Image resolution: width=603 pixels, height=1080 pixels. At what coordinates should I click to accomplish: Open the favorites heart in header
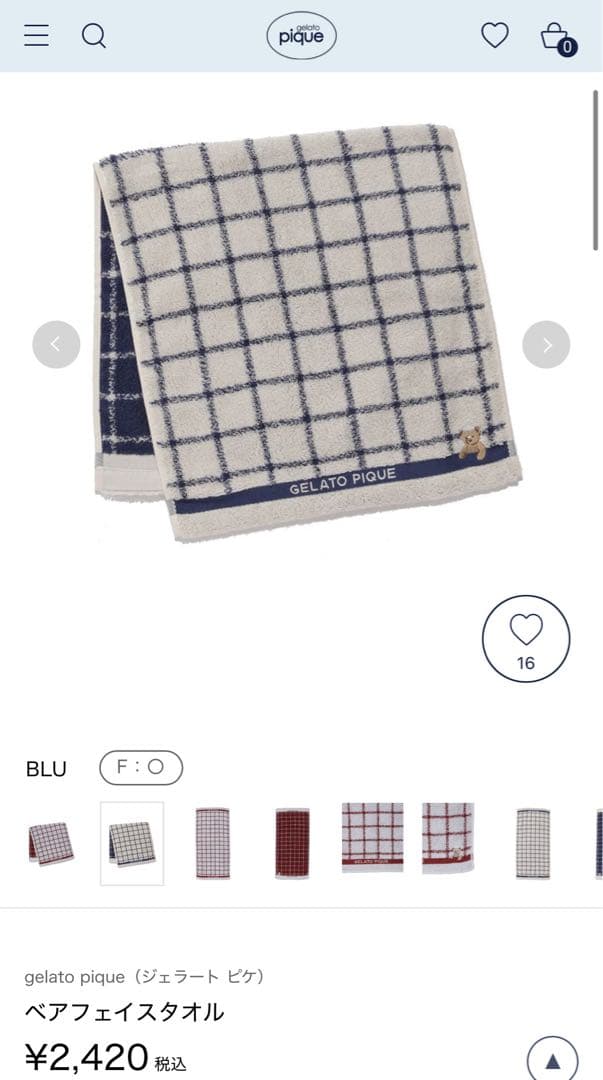tap(495, 36)
